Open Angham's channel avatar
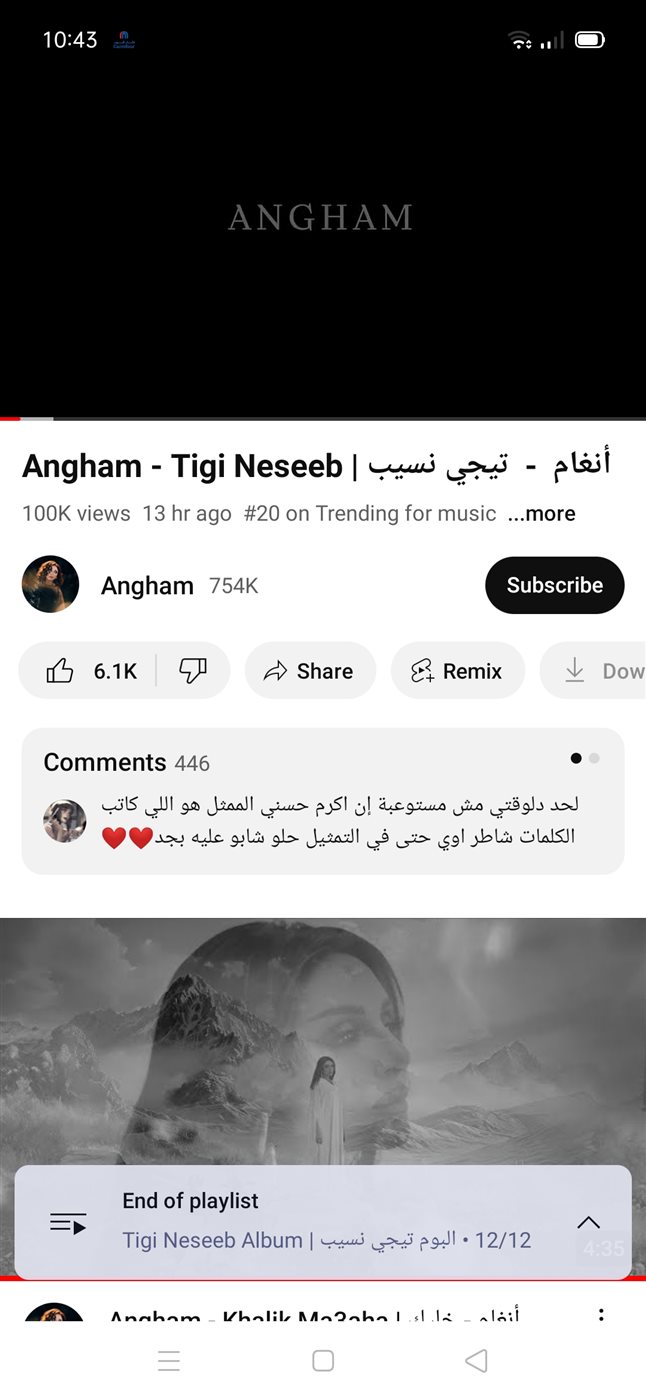The image size is (646, 1400). point(50,585)
